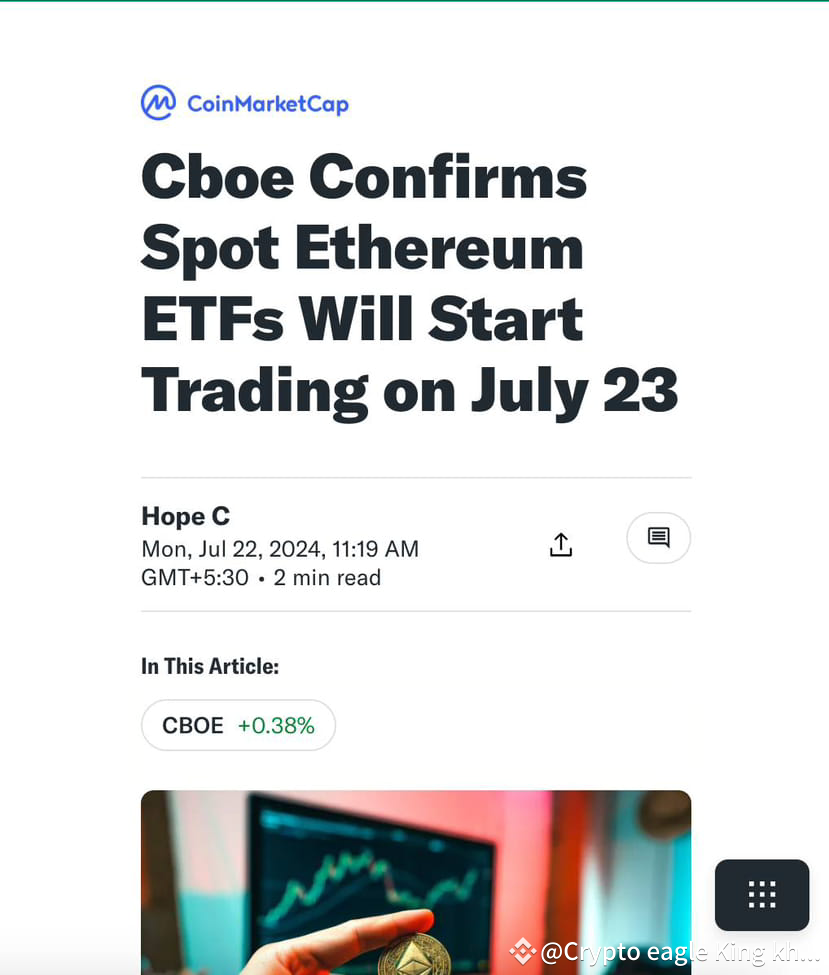Click the diamond icon in the watermark
Viewport: 829px width, 975px height.
pyautogui.click(x=522, y=952)
